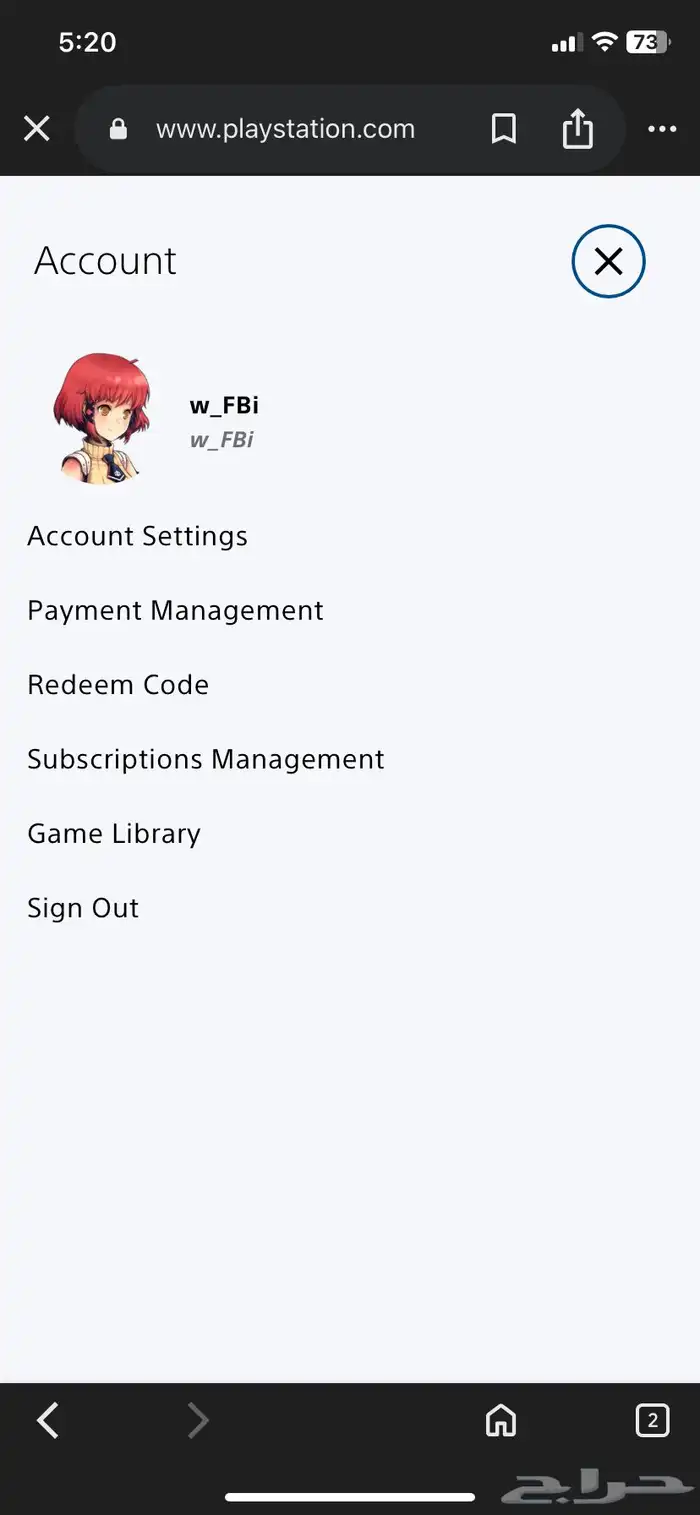This screenshot has width=700, height=1515.
Task: Bookmark this PlayStation page
Action: (504, 129)
